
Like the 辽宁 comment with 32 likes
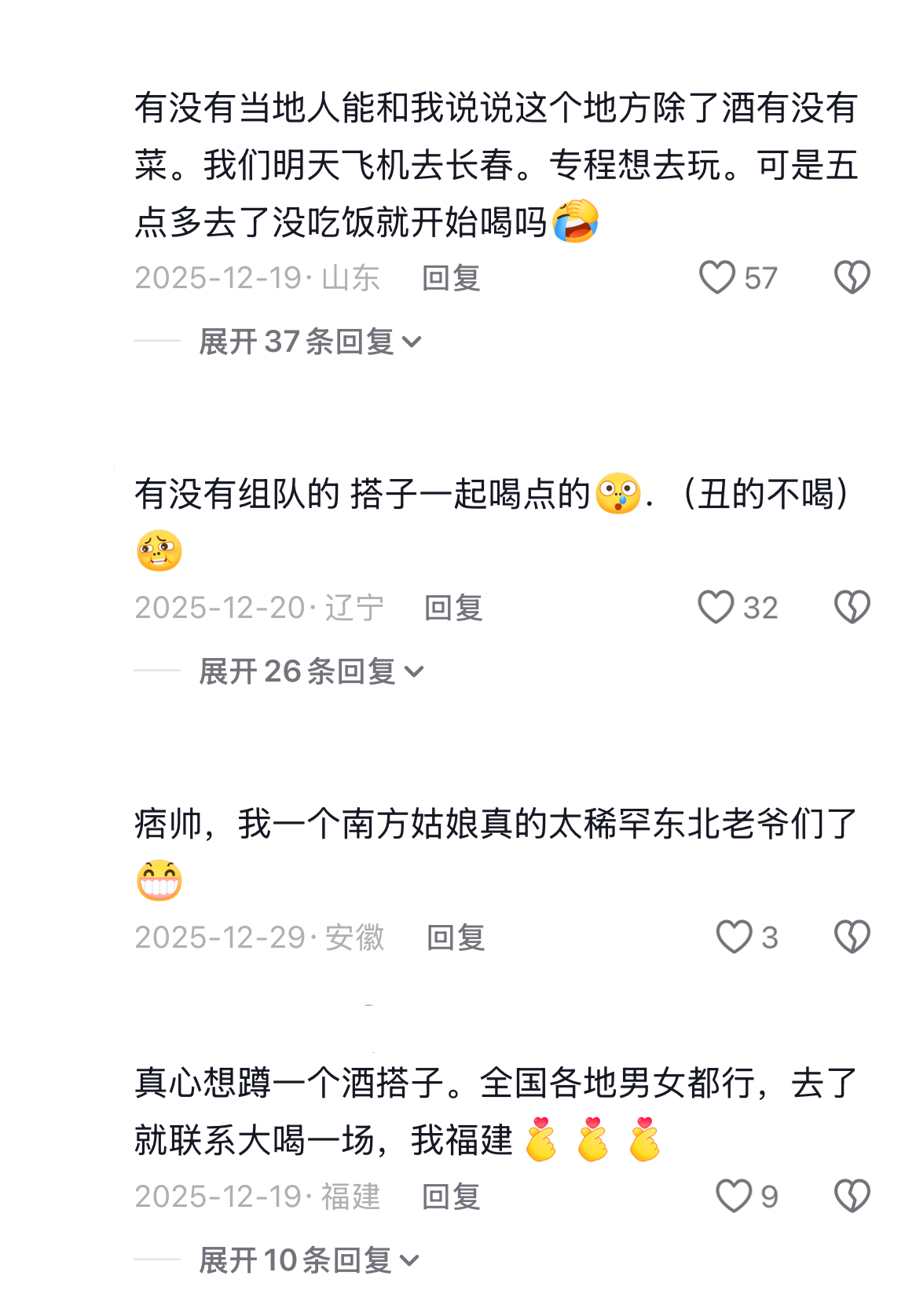pos(716,607)
